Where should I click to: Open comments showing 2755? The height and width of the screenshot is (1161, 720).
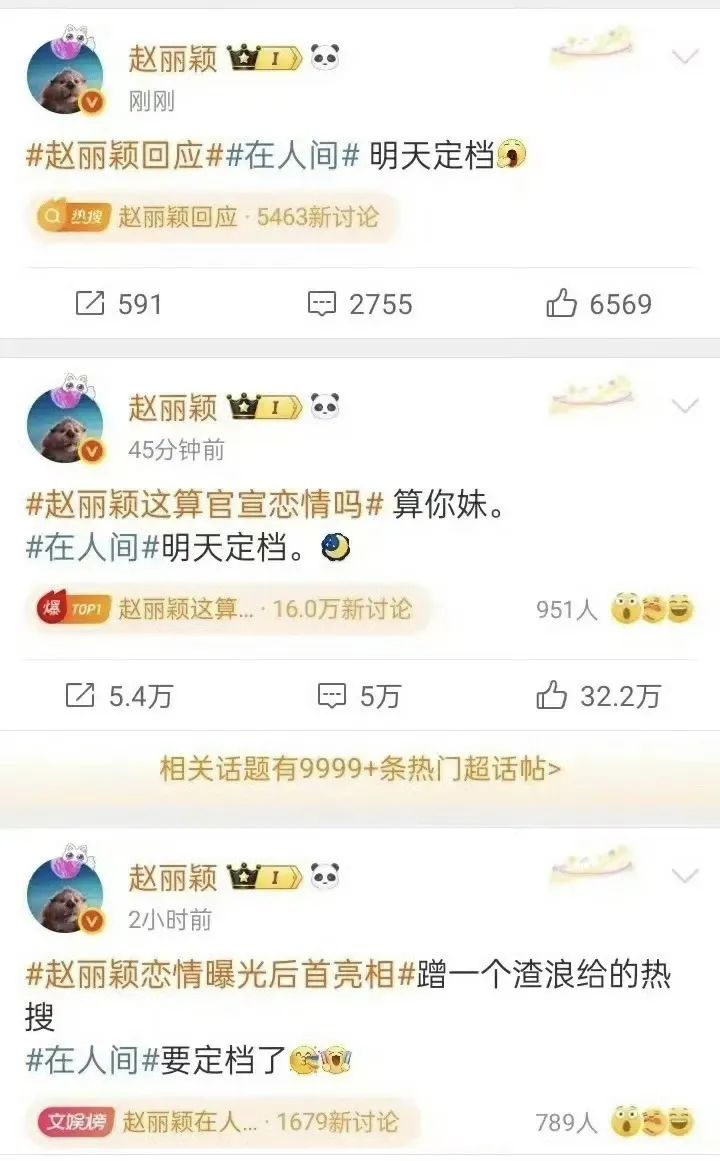click(x=360, y=304)
